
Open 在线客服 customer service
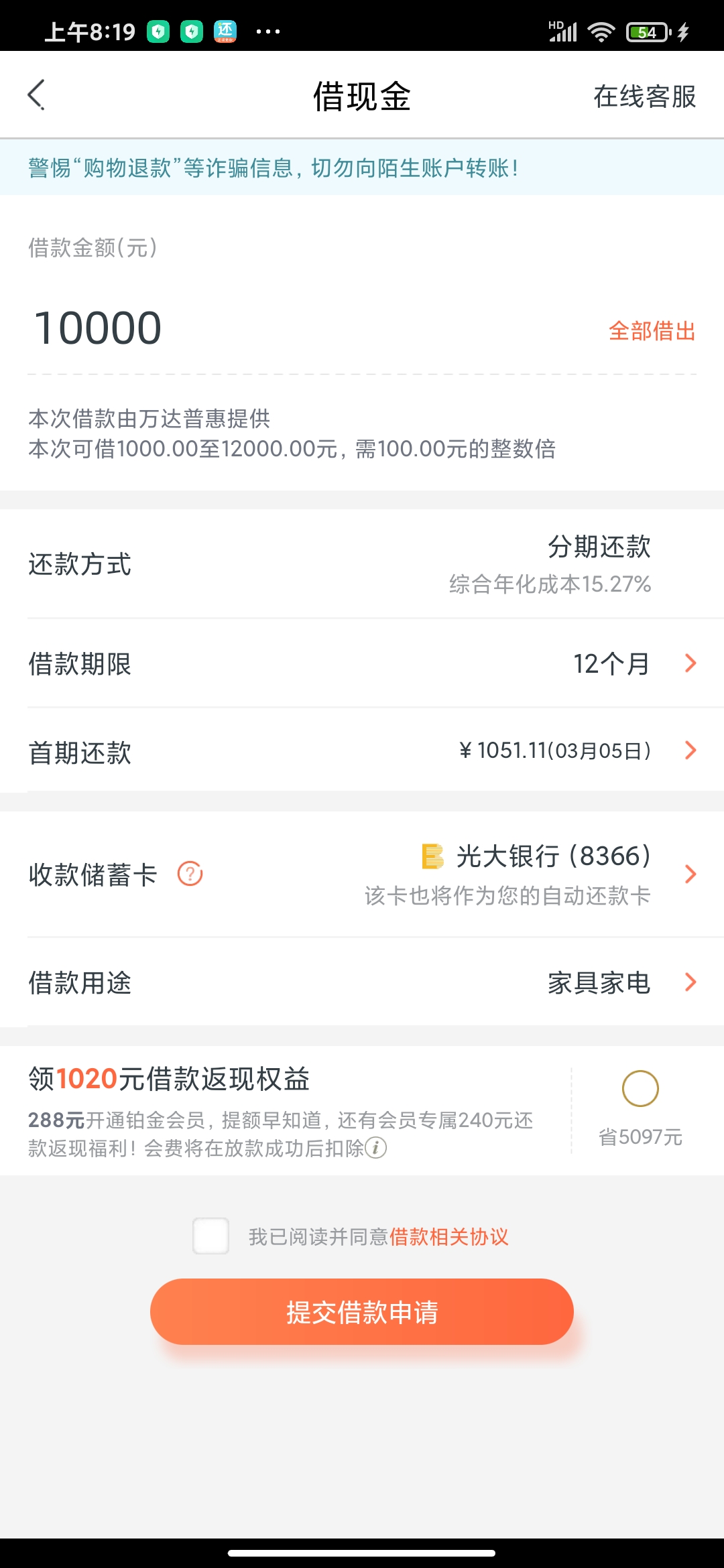pyautogui.click(x=644, y=96)
